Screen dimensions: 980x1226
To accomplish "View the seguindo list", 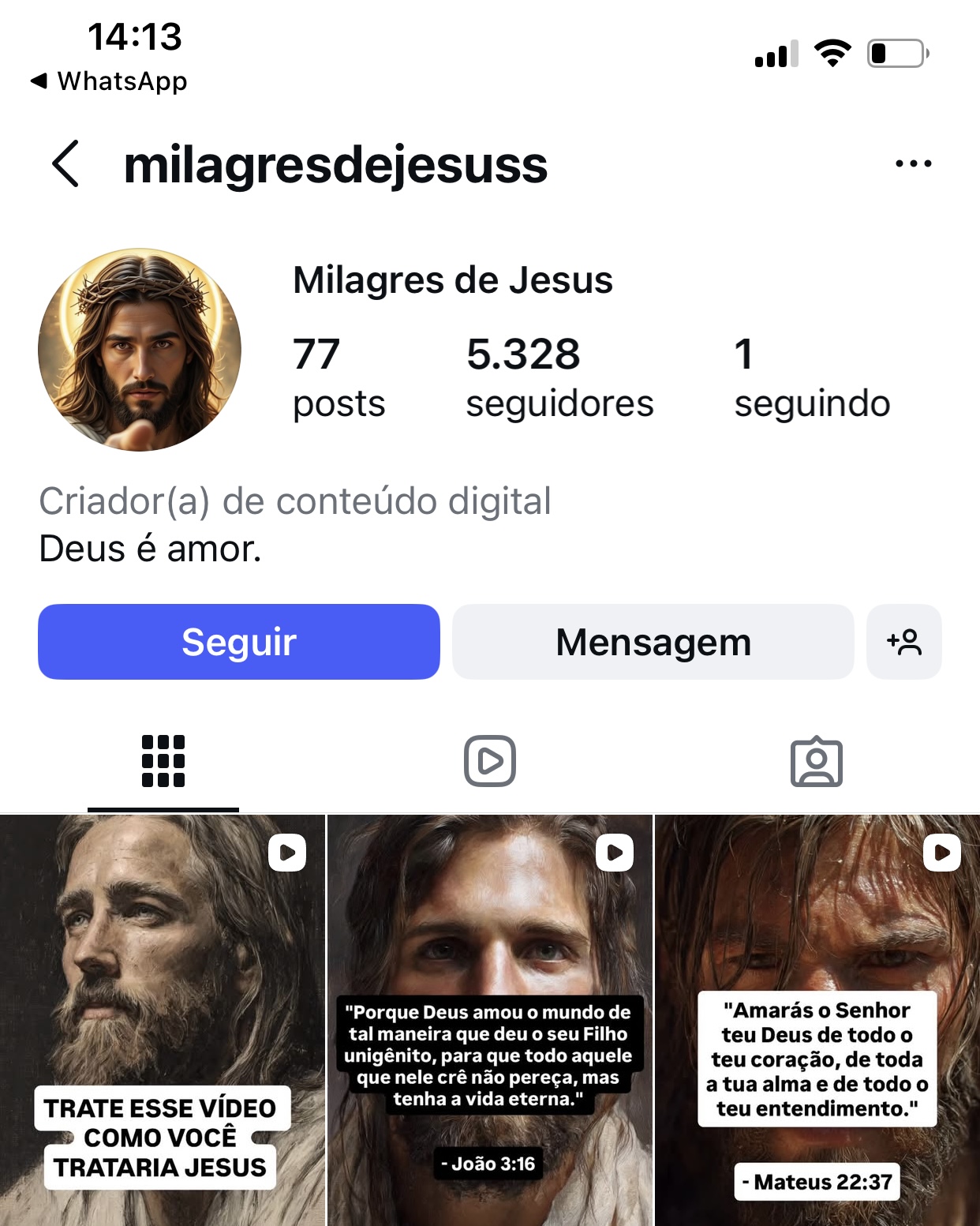I will tap(811, 377).
